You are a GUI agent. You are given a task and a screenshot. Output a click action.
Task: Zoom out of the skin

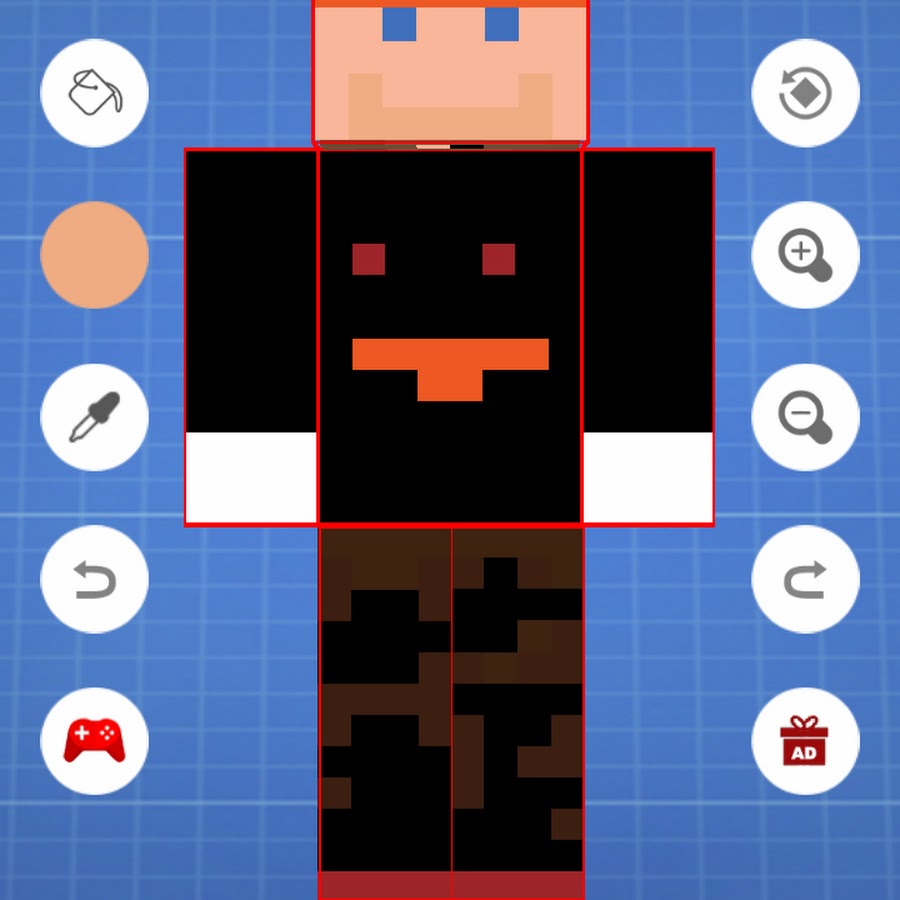(805, 417)
